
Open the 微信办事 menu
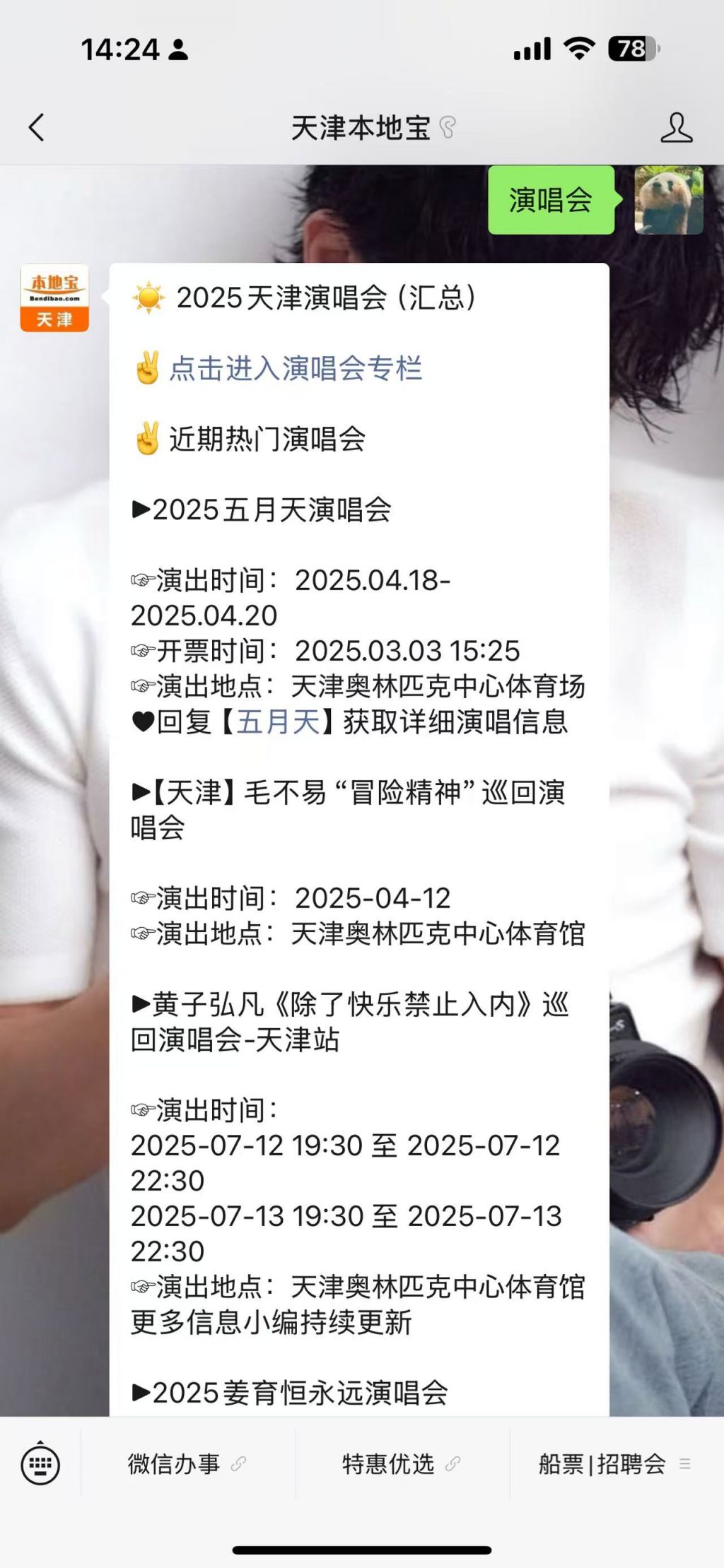187,1463
